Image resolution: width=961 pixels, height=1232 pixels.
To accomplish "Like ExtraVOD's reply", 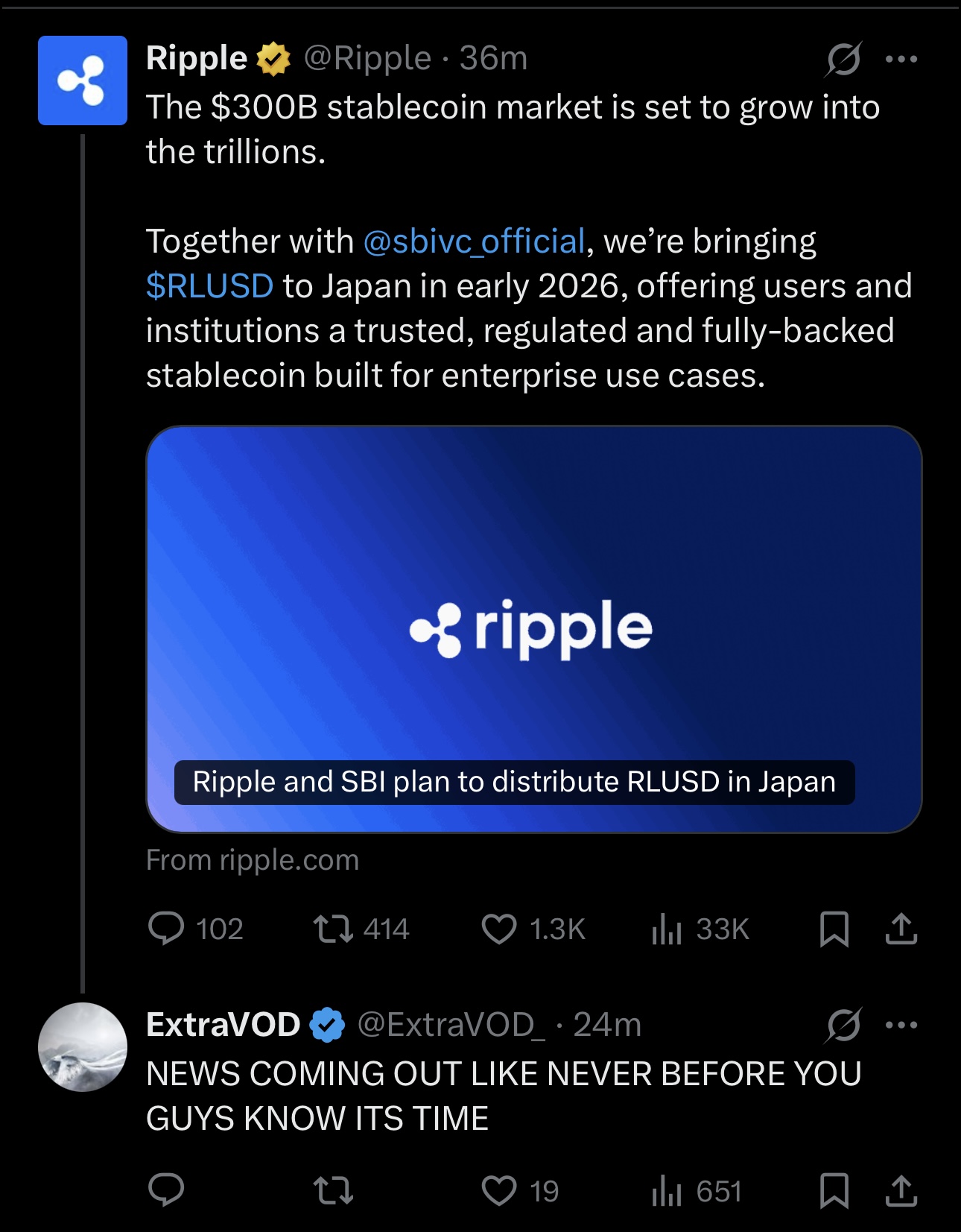I will [520, 1190].
